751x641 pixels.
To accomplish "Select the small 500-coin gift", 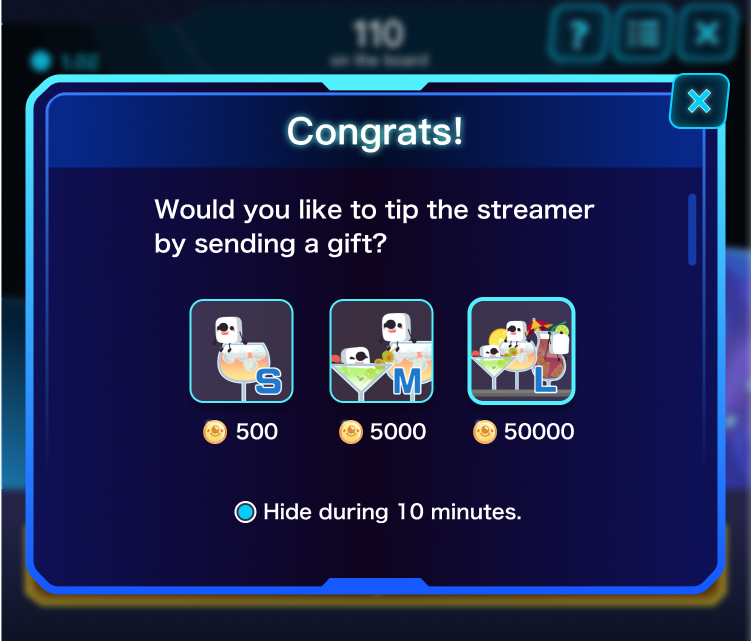I will click(x=241, y=351).
